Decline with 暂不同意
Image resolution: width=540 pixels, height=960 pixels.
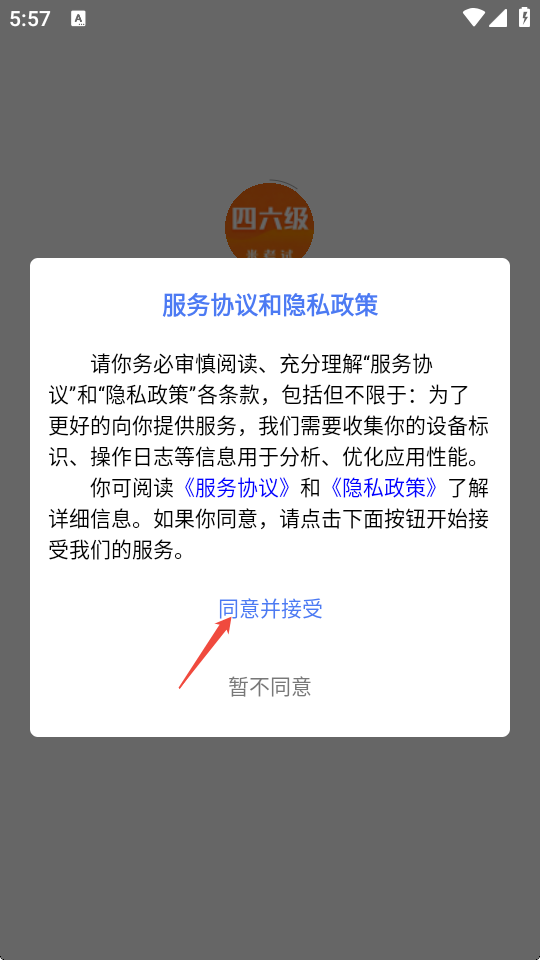(270, 686)
